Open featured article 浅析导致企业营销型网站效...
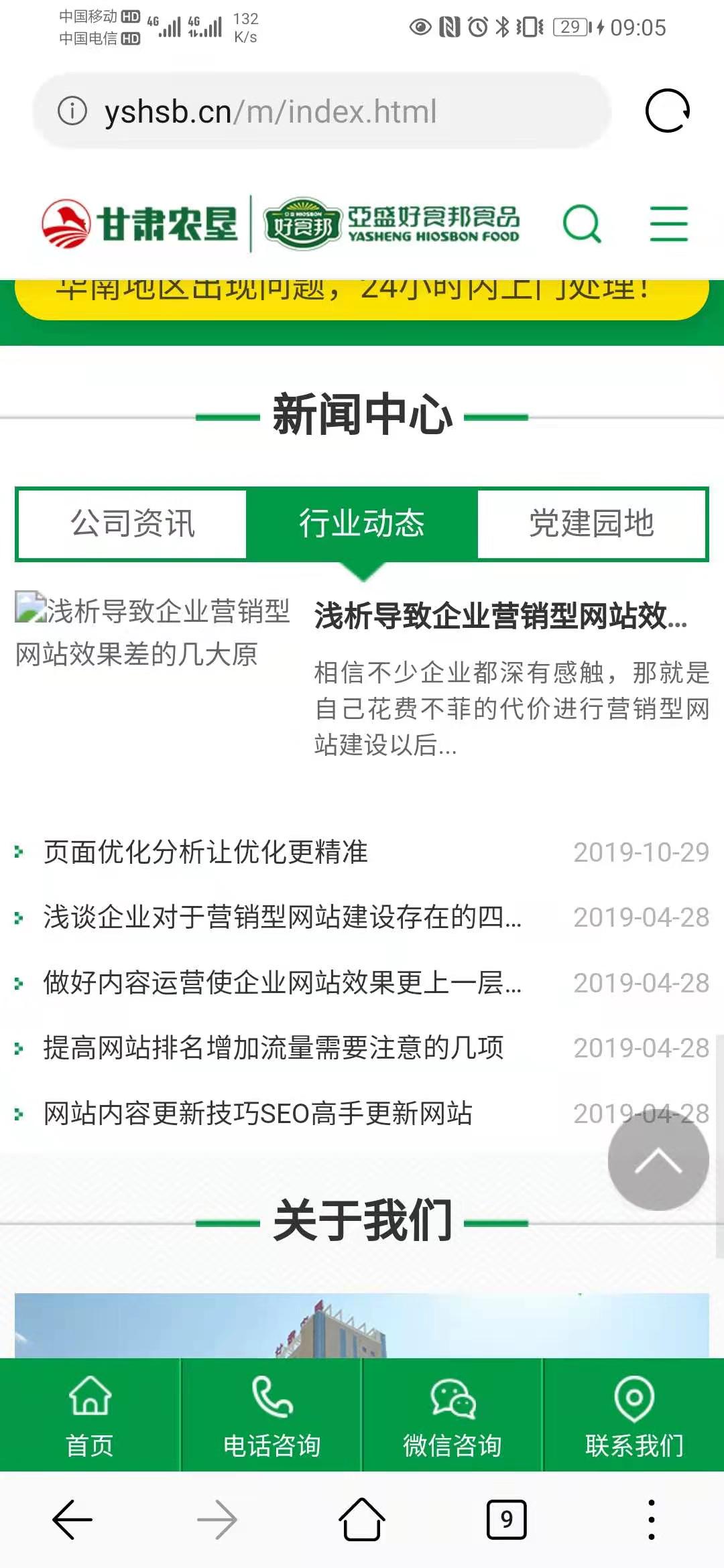724x1568 pixels. click(500, 616)
